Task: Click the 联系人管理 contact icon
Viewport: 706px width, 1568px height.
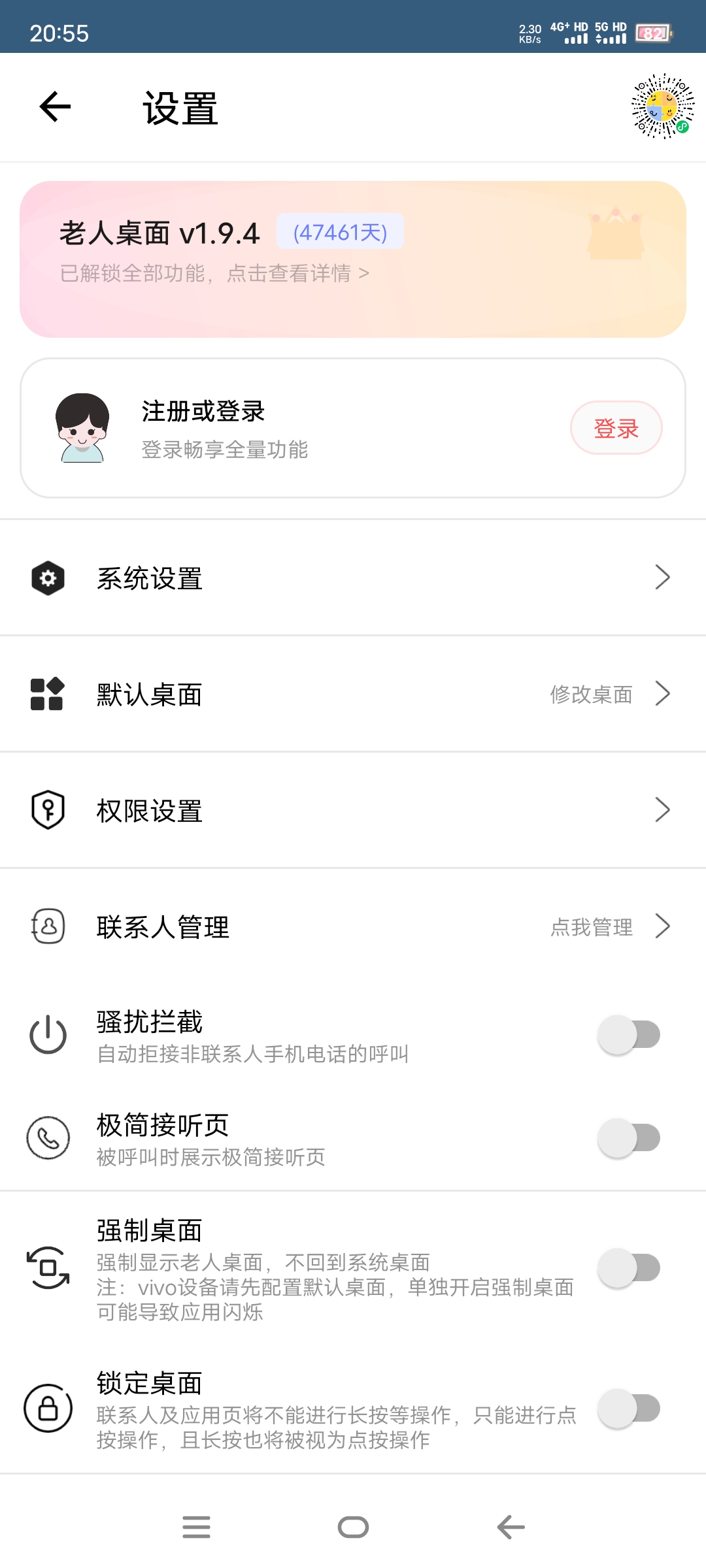Action: (x=46, y=926)
